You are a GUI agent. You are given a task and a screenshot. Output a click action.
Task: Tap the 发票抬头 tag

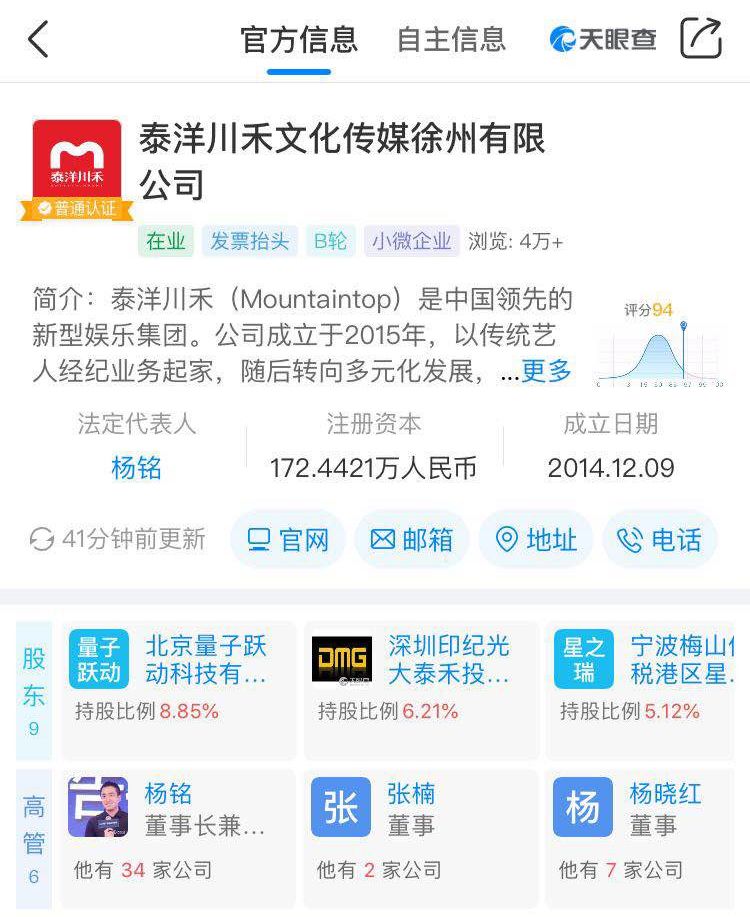pyautogui.click(x=249, y=241)
